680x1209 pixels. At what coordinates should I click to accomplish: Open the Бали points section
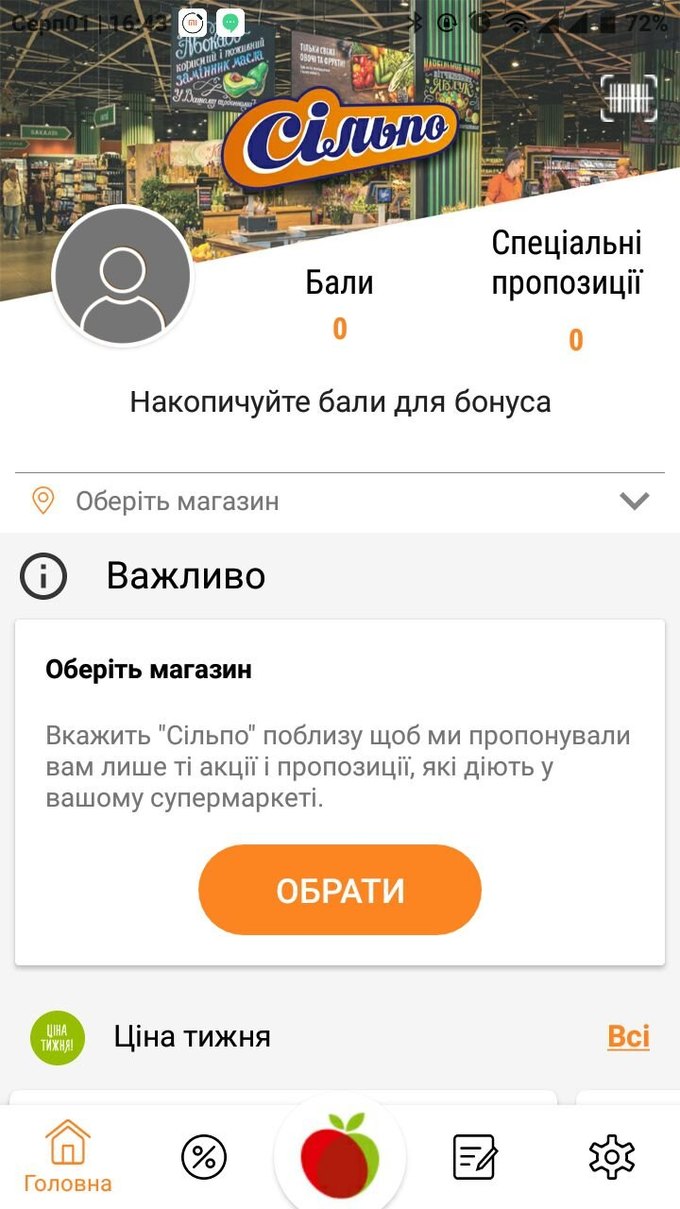tap(340, 302)
